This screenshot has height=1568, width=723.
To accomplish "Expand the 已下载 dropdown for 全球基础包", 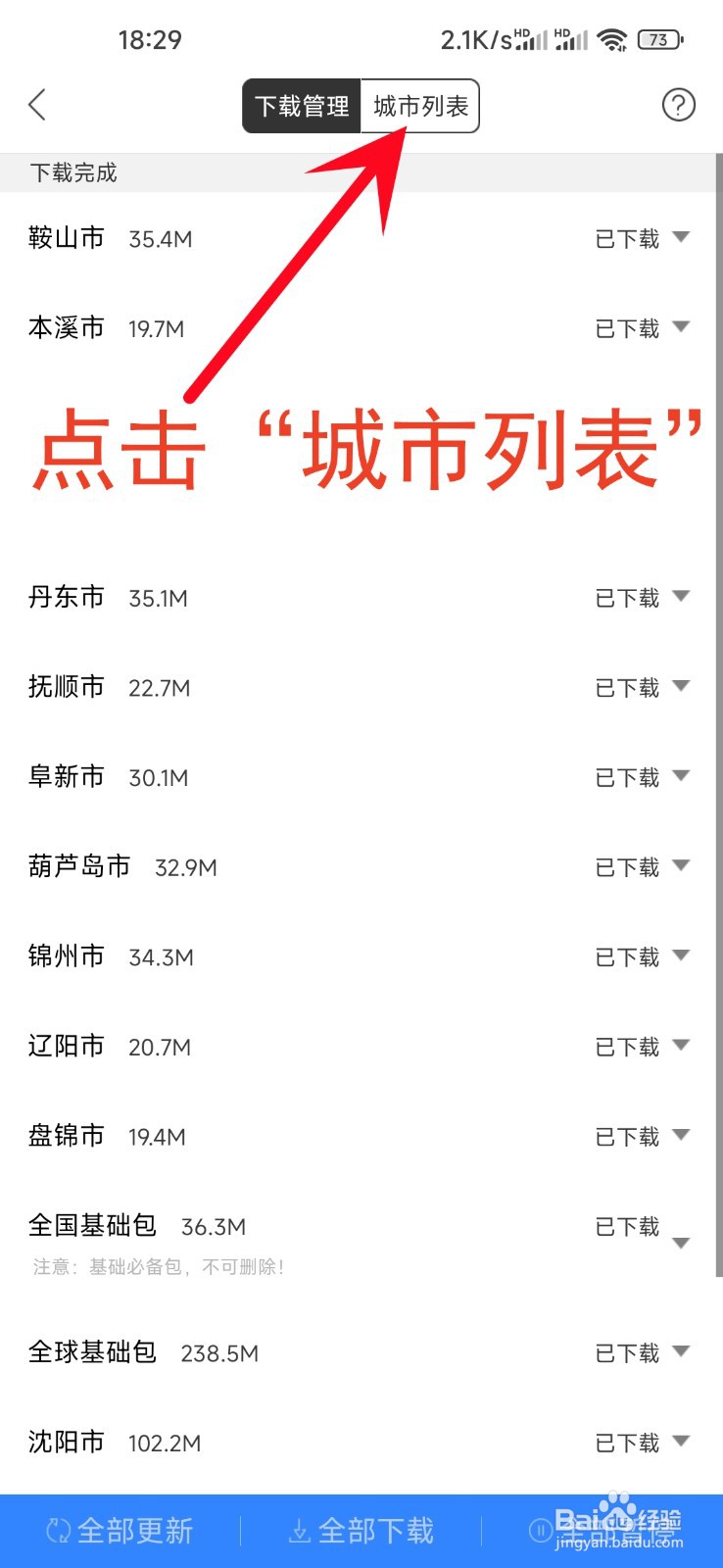I will [643, 1353].
